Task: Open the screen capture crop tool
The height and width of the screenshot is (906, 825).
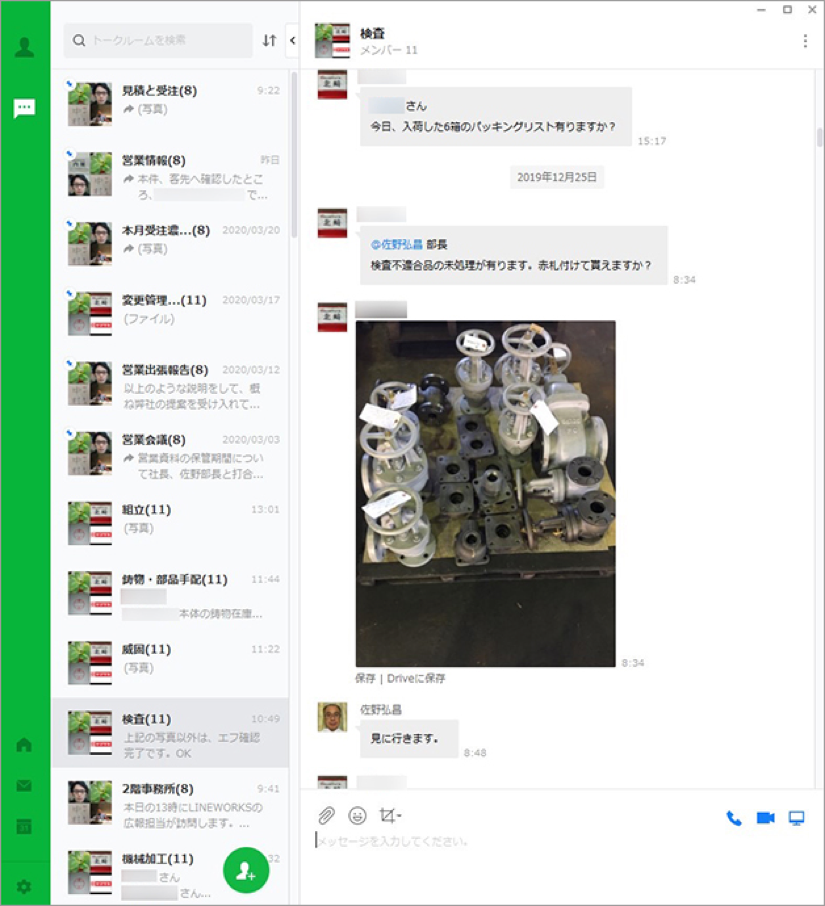Action: point(389,817)
